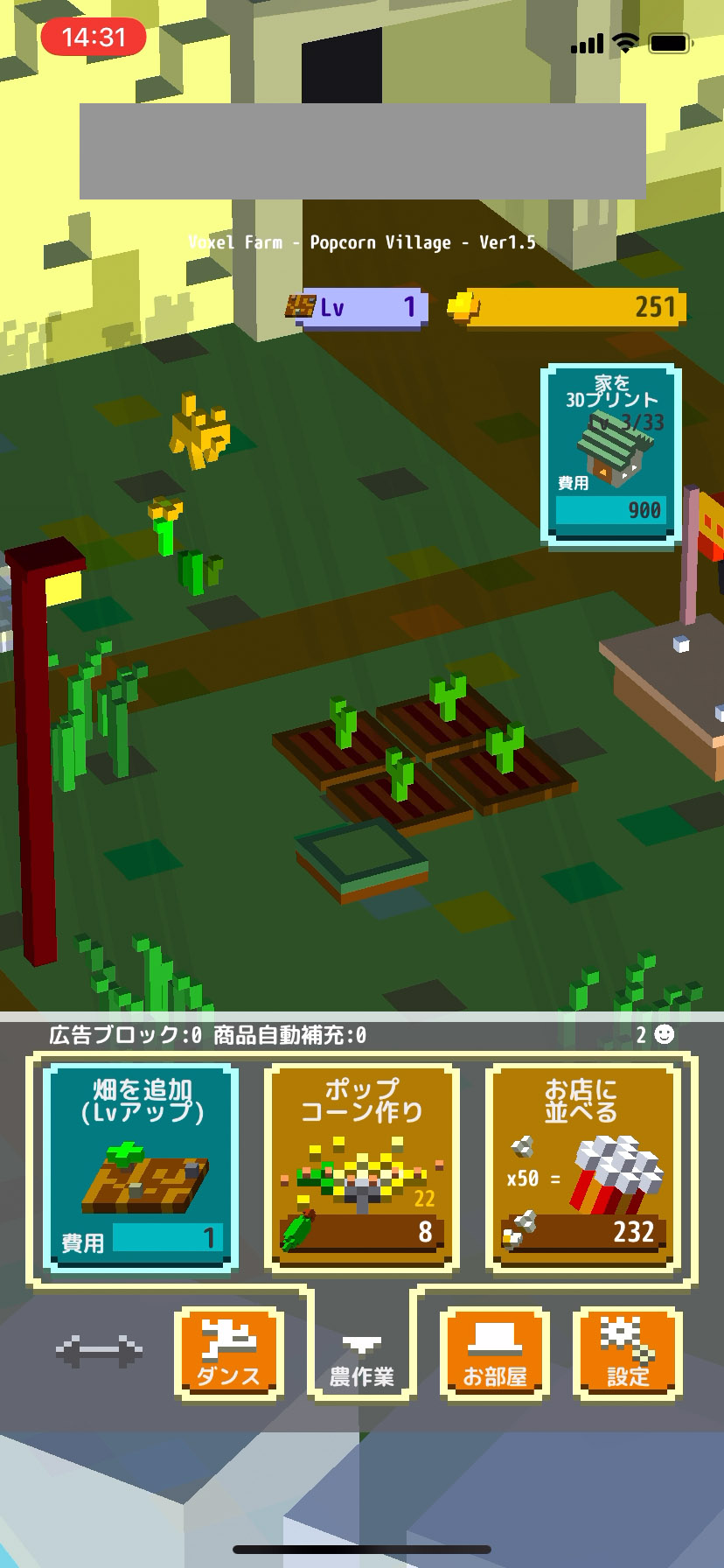Tap the dumbbell icon beside ダンス
724x1568 pixels.
(x=100, y=1351)
